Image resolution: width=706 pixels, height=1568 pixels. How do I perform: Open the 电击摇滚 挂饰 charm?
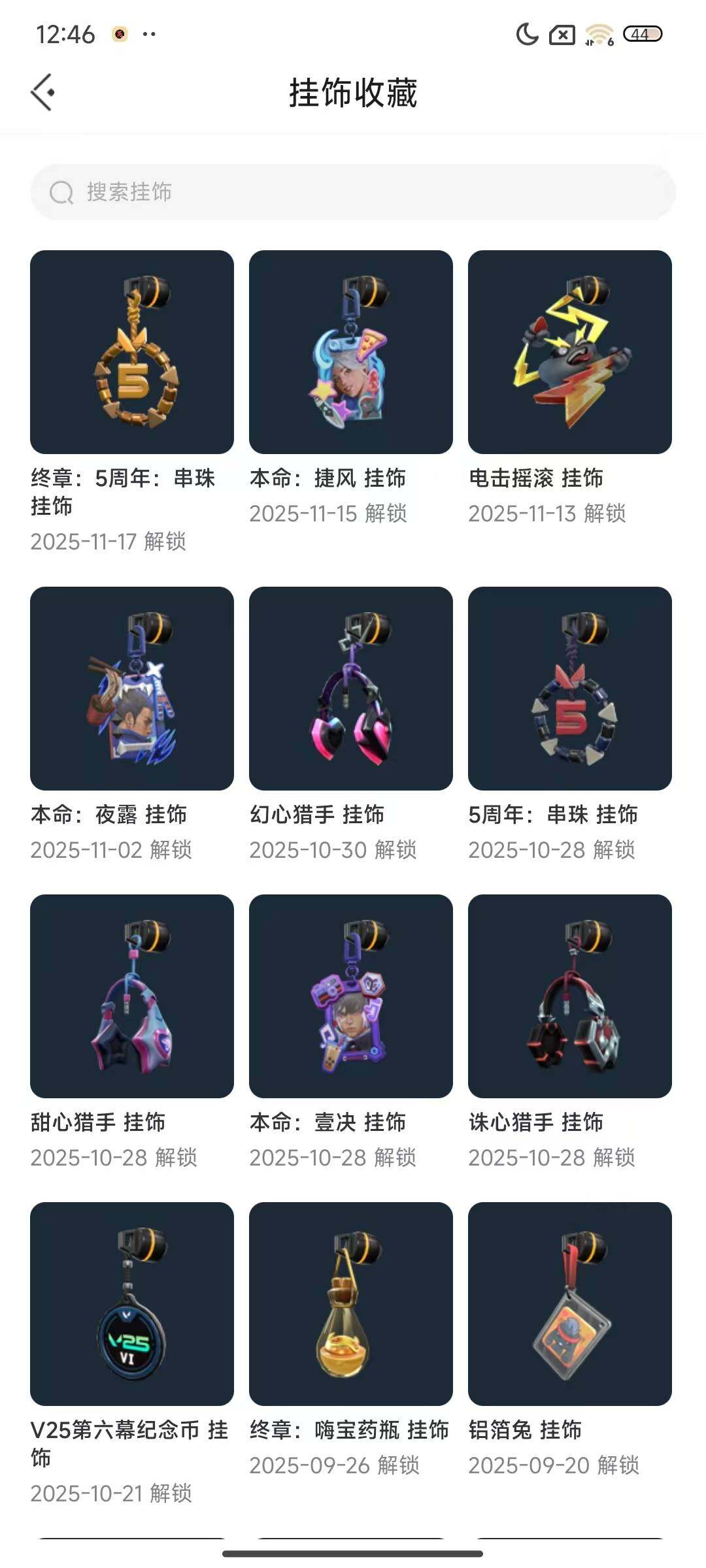point(571,350)
